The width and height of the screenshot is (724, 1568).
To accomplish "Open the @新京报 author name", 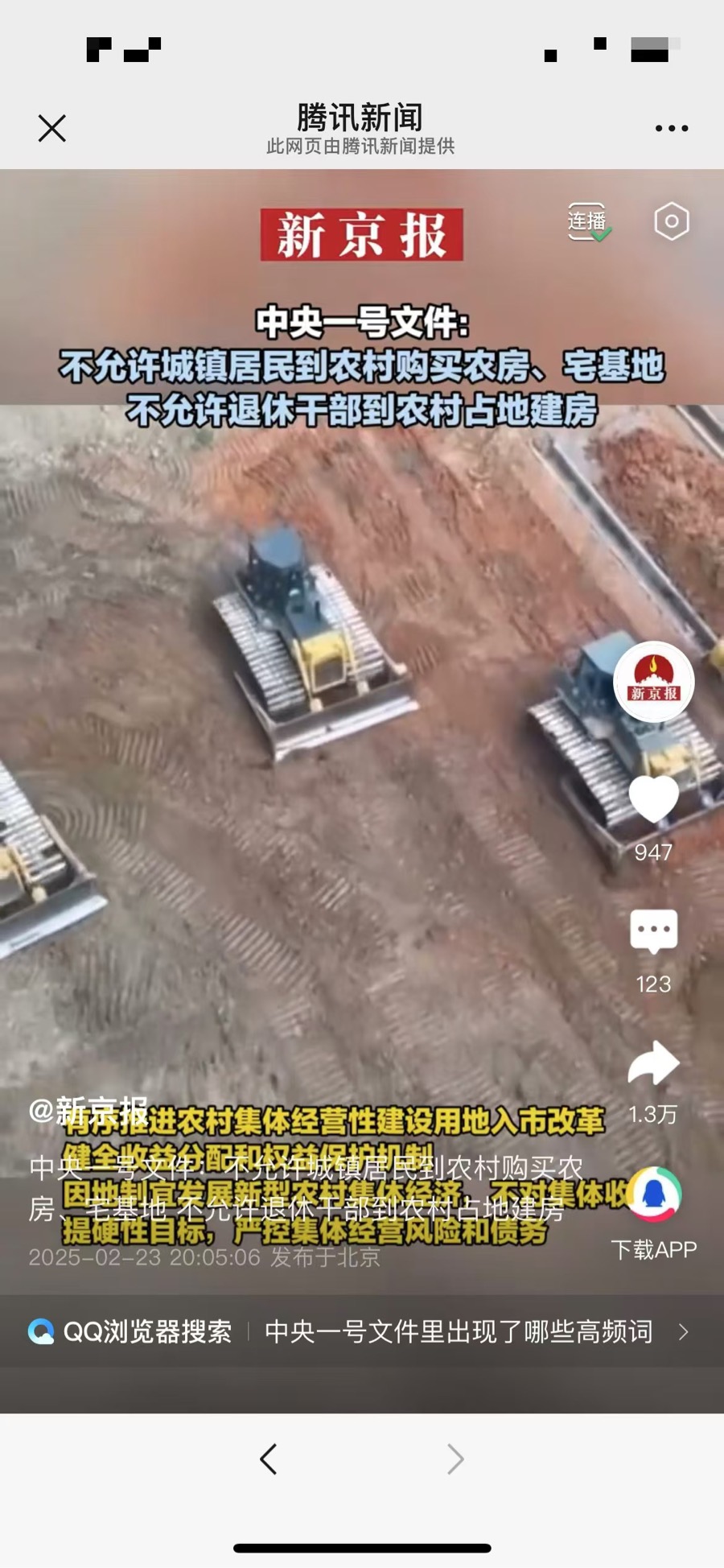I will pos(88,1112).
